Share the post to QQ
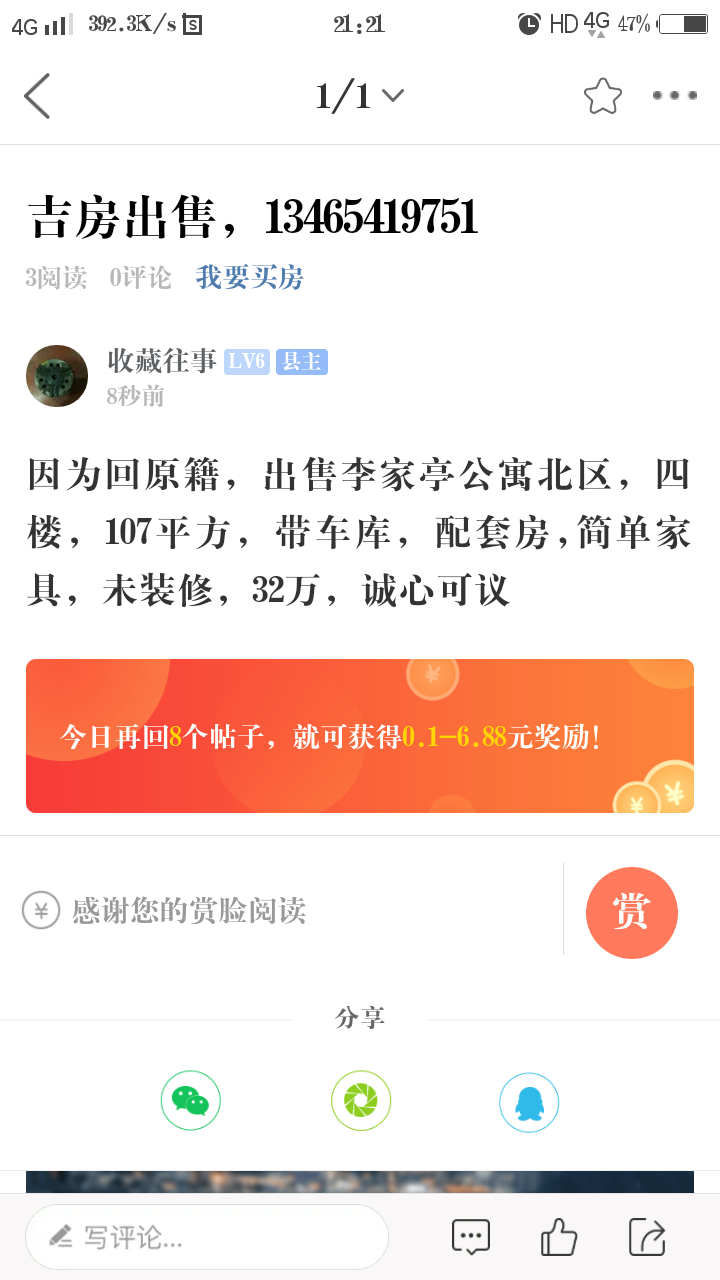The width and height of the screenshot is (720, 1280). tap(529, 1102)
